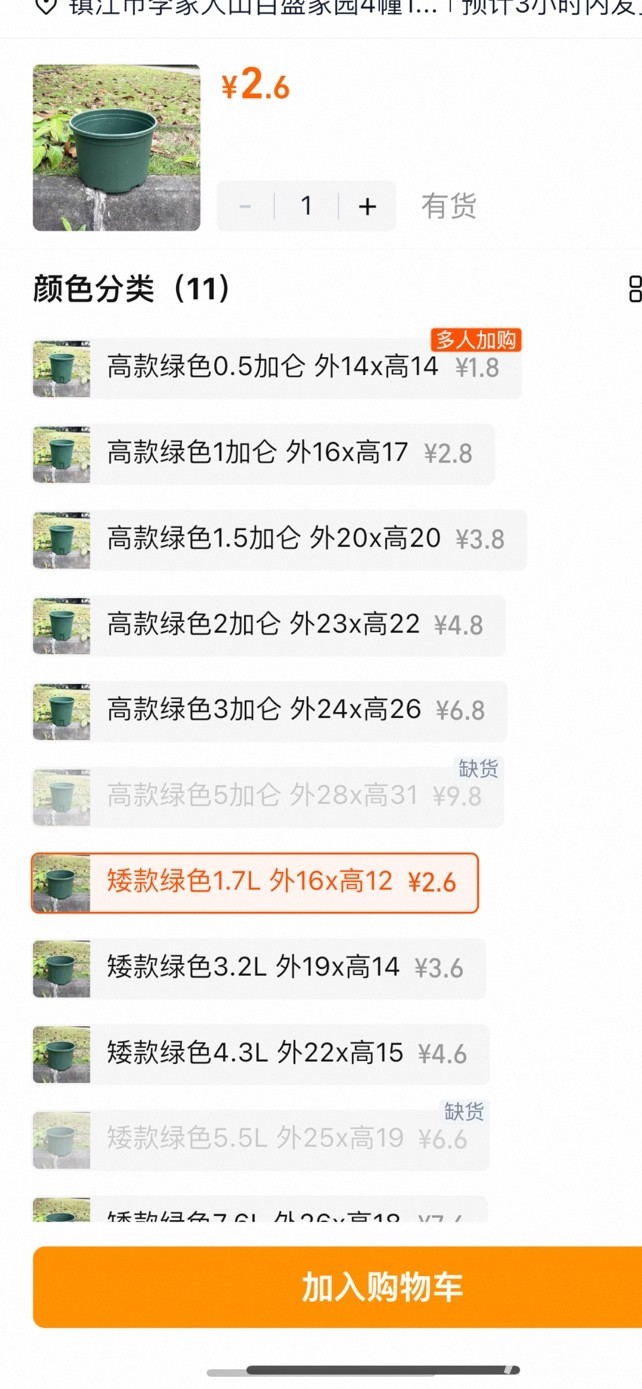
Task: Select 矮款绿色3.2L 外19x高14 variant
Action: pos(258,968)
